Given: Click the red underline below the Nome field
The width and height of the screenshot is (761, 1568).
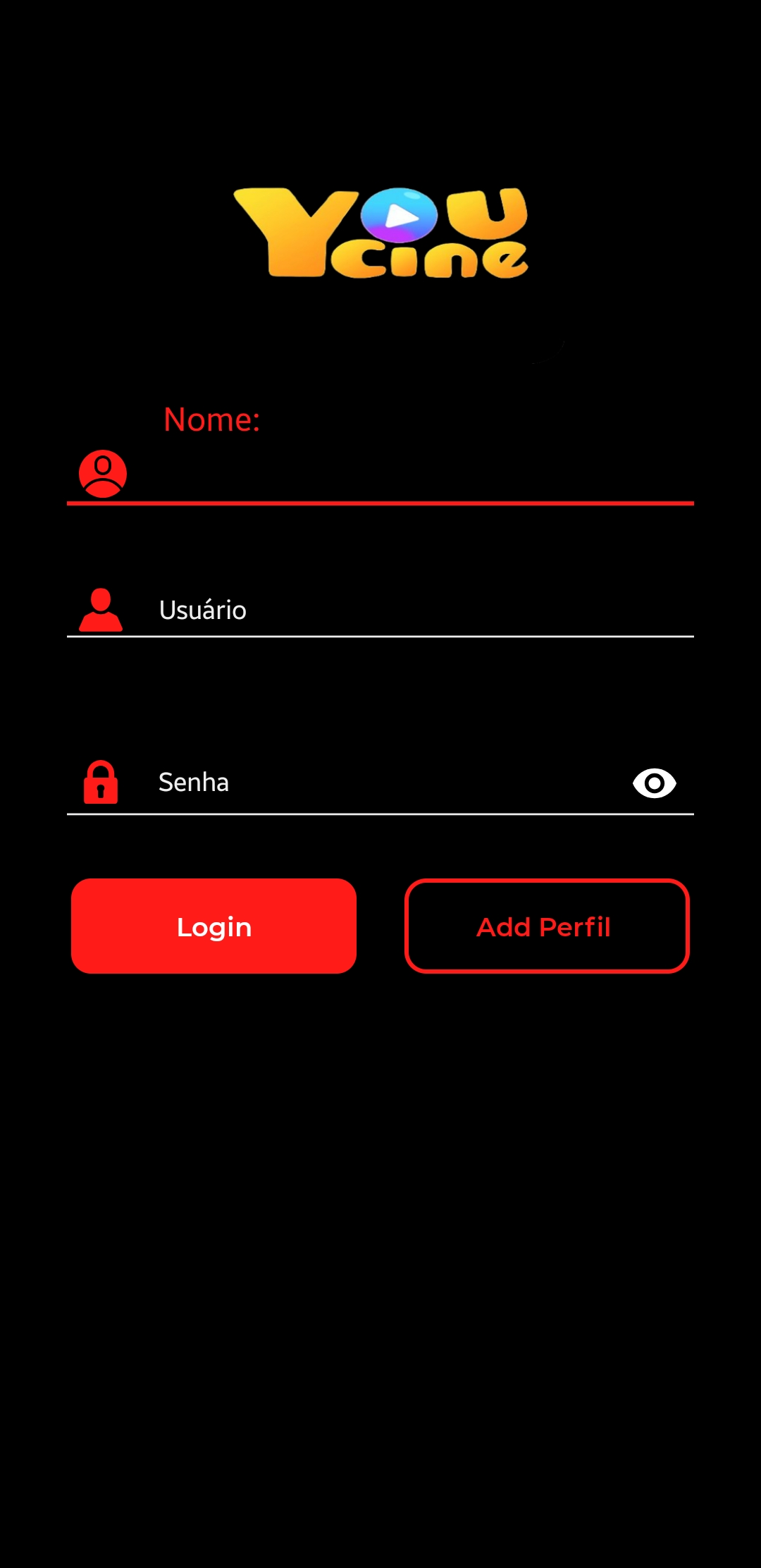Looking at the screenshot, I should [380, 502].
